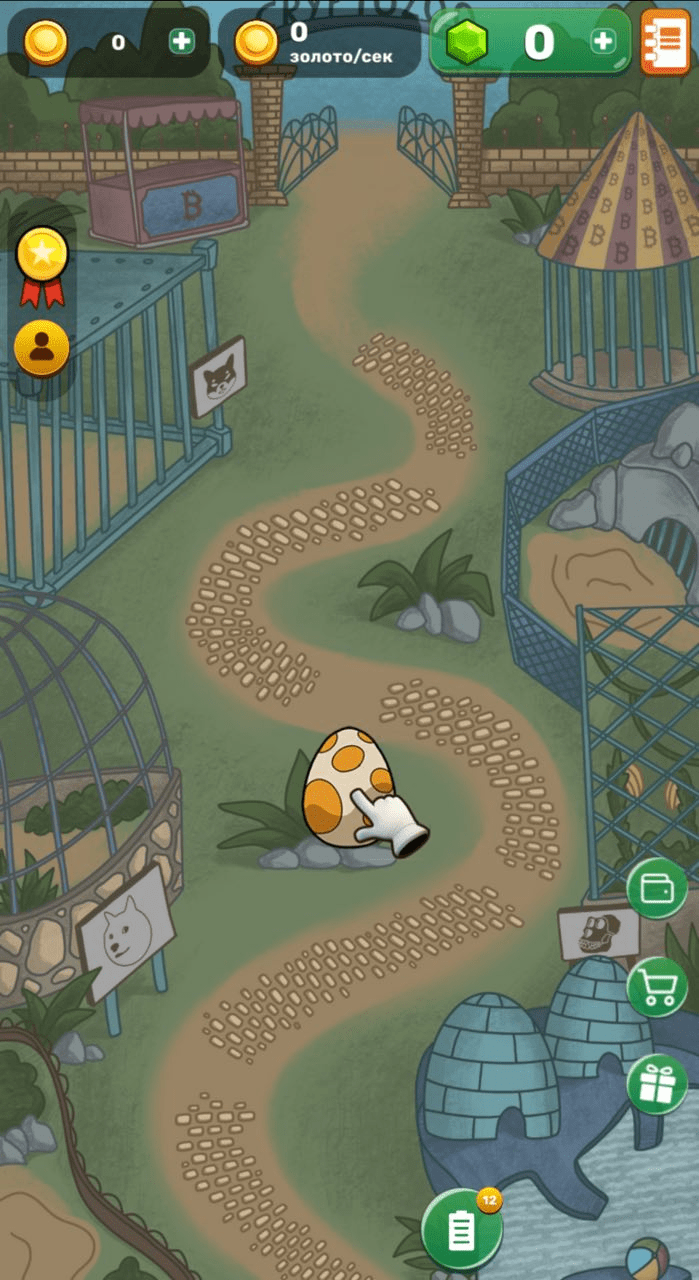Open the player profile icon
The width and height of the screenshot is (699, 1280).
42,347
